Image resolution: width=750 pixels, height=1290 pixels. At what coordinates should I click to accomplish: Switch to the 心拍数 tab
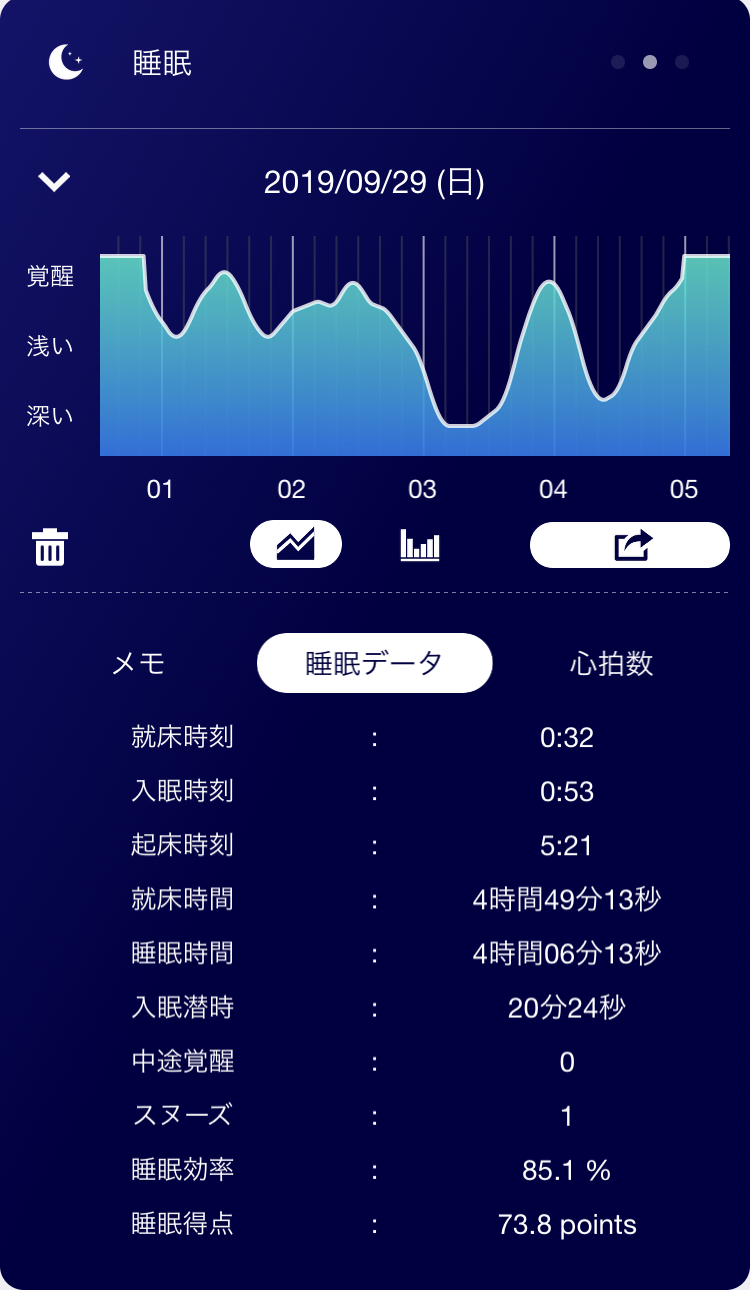coord(611,663)
